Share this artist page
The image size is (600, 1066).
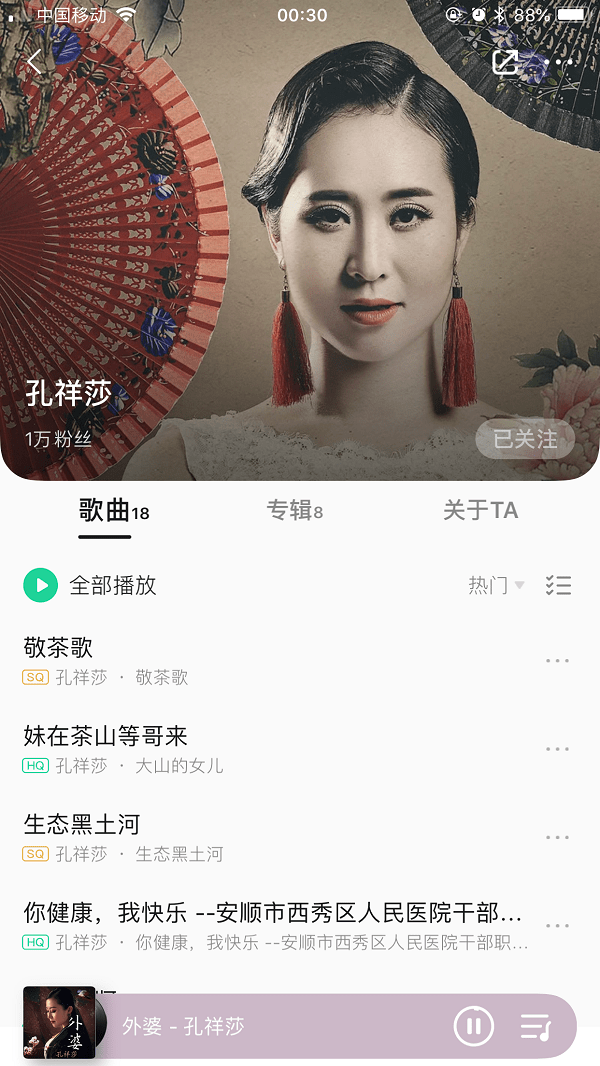coord(505,62)
